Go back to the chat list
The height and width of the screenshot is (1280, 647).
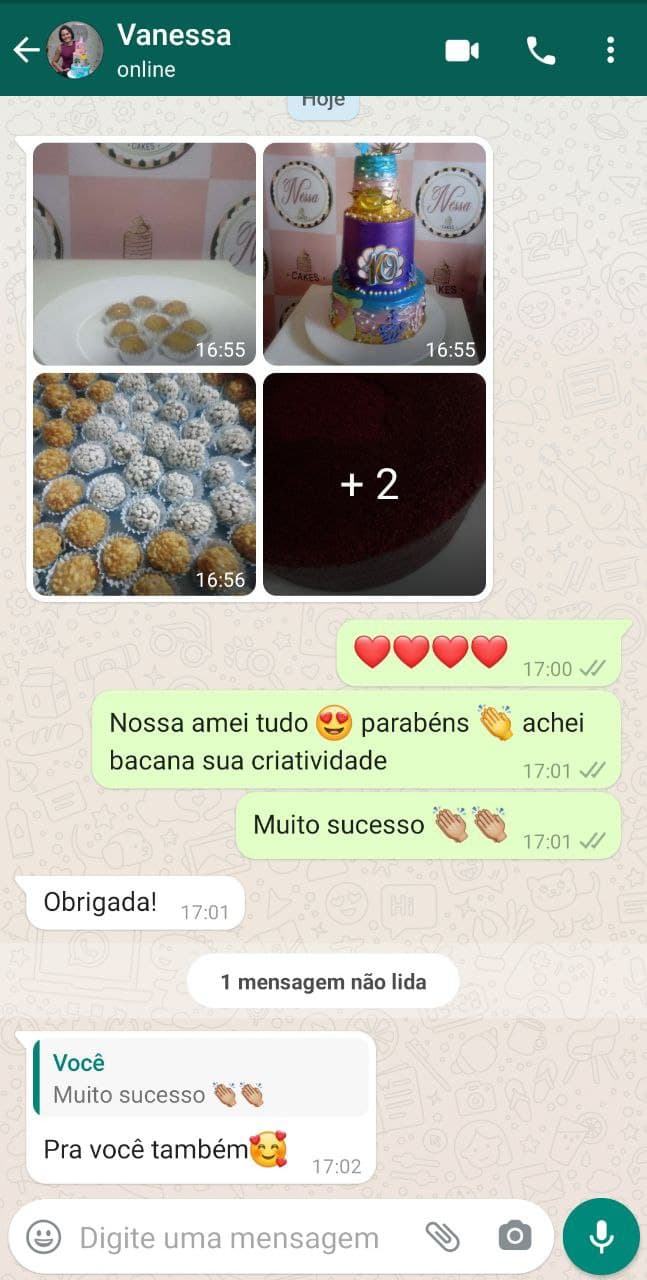pyautogui.click(x=26, y=50)
